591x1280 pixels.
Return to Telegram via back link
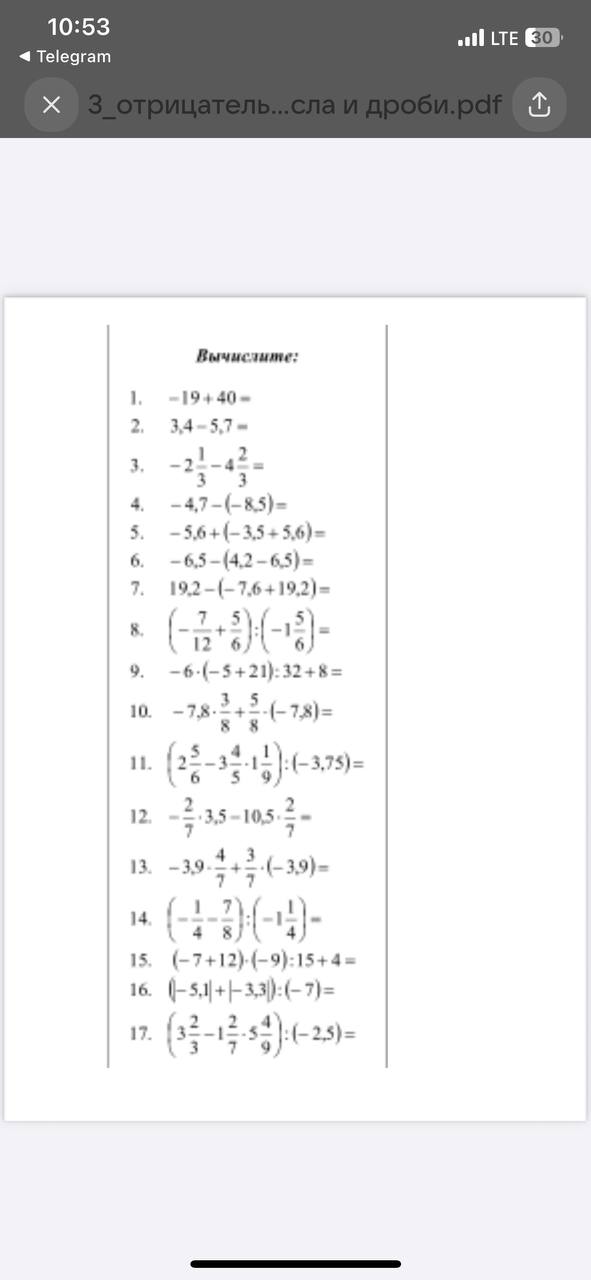tap(65, 57)
